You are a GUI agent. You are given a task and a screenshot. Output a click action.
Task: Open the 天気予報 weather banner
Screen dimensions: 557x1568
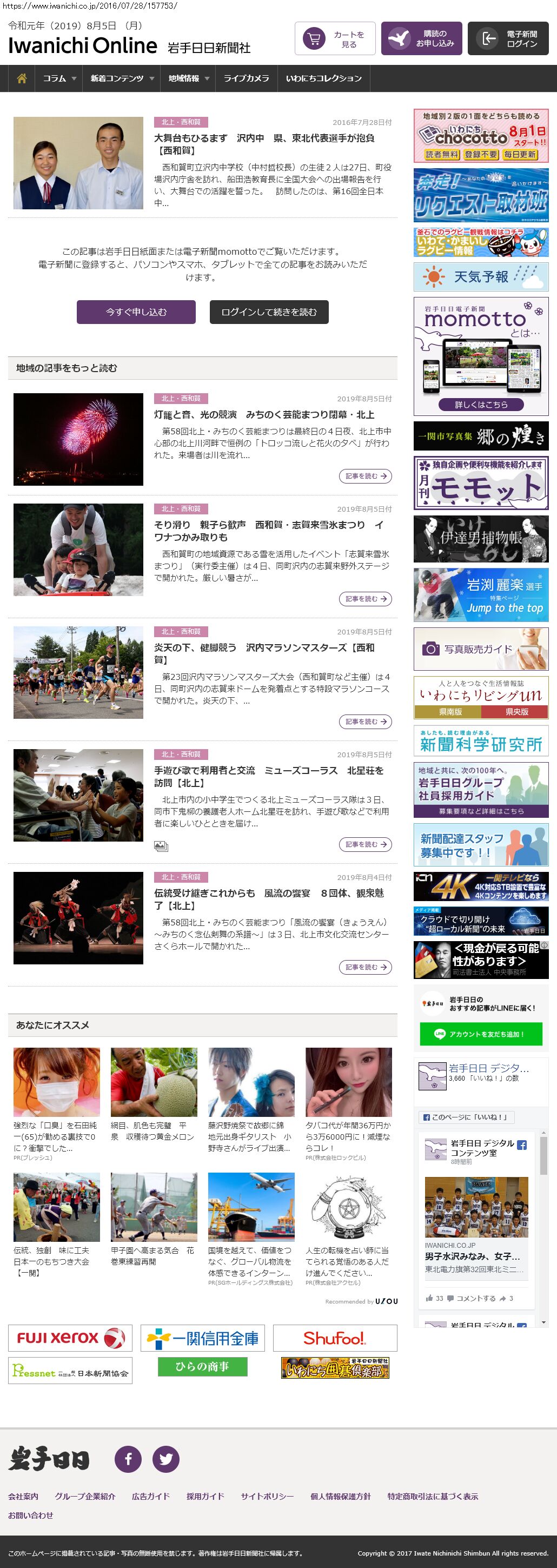point(481,277)
